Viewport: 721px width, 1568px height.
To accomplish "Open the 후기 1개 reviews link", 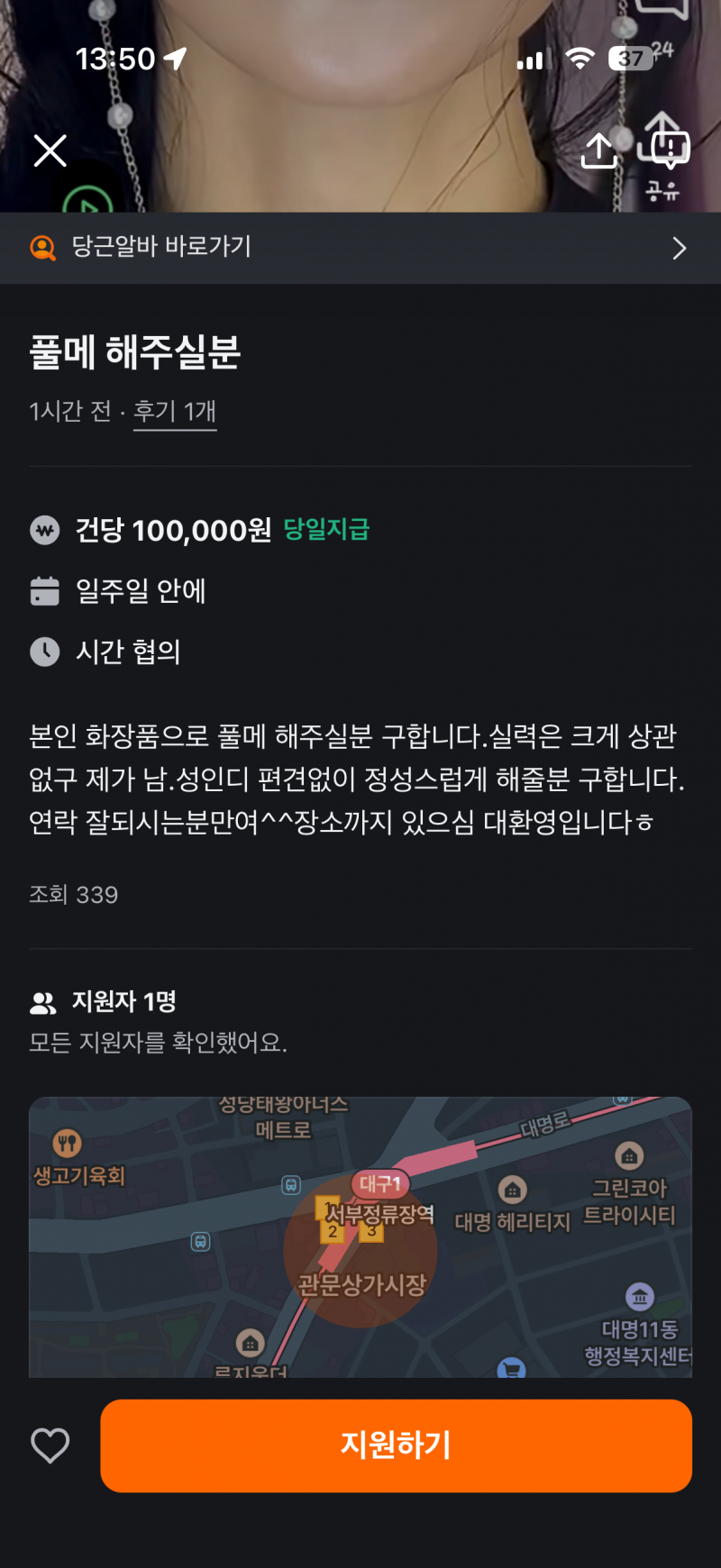I will pos(175,410).
